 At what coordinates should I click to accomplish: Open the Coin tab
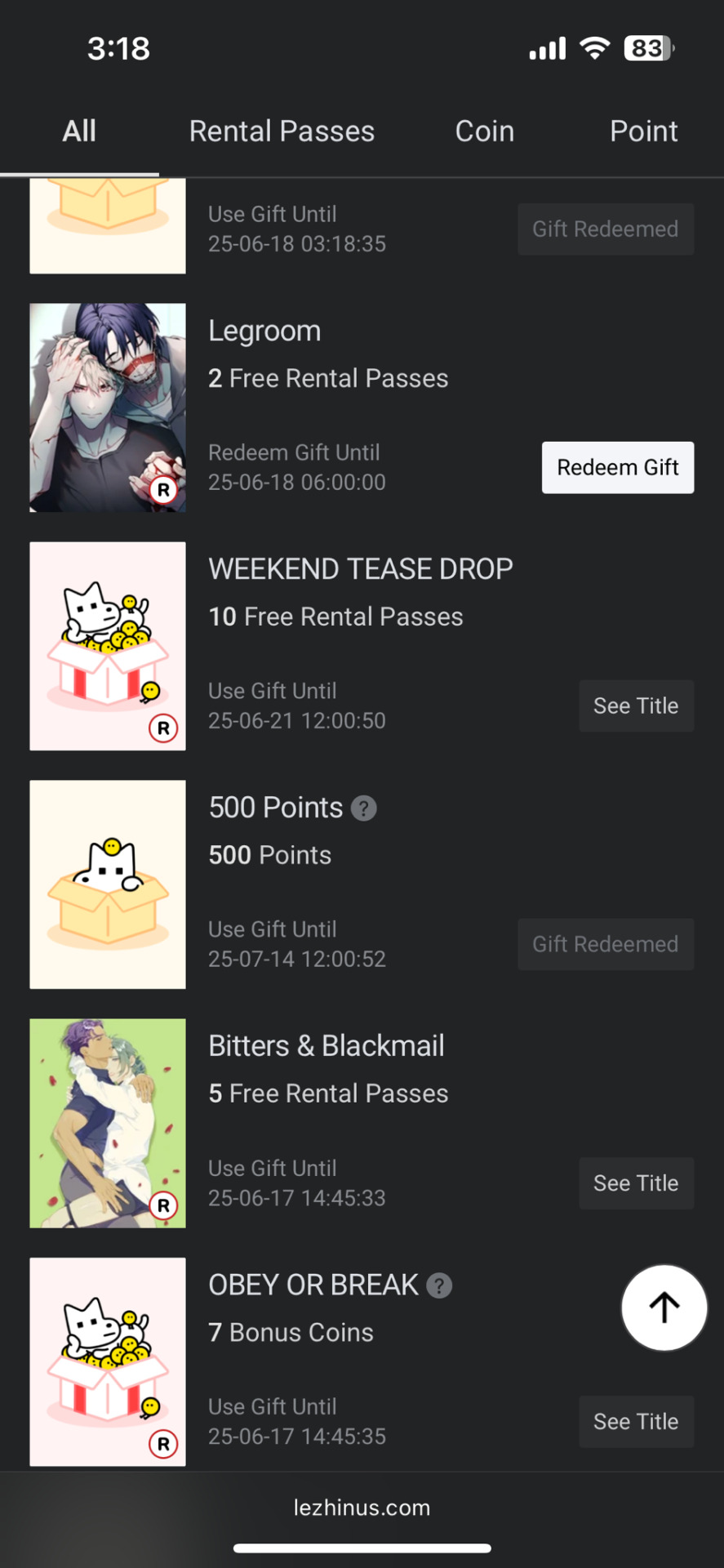point(484,131)
